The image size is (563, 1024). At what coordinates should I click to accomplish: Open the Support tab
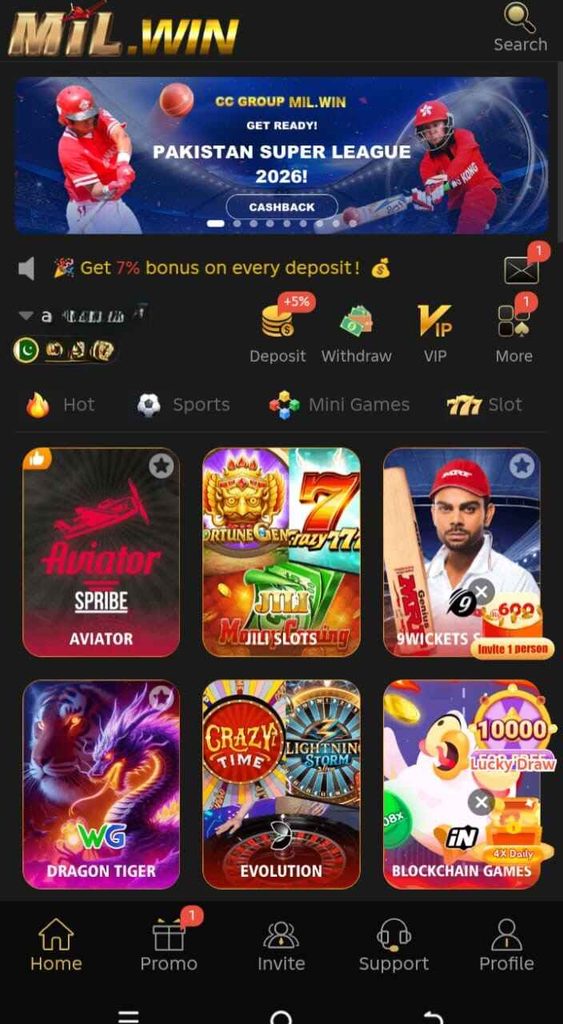(x=394, y=945)
